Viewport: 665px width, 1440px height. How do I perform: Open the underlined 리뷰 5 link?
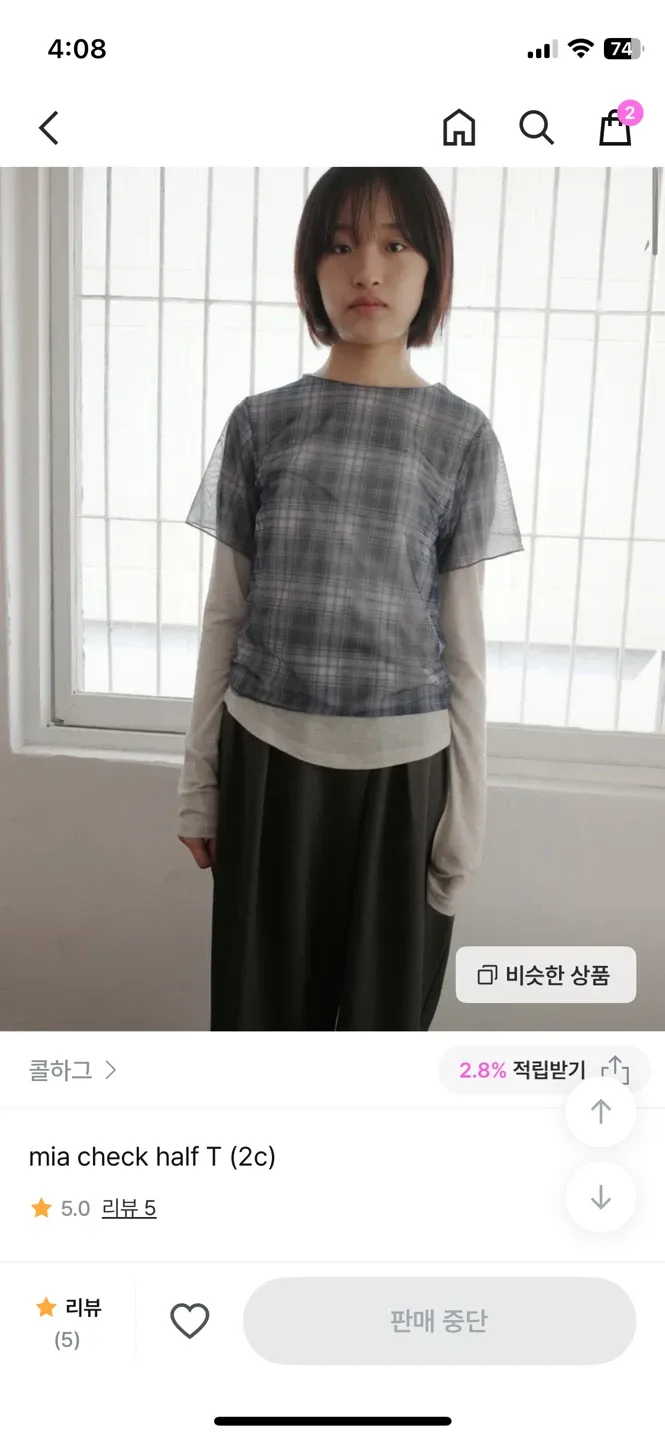pos(129,1208)
